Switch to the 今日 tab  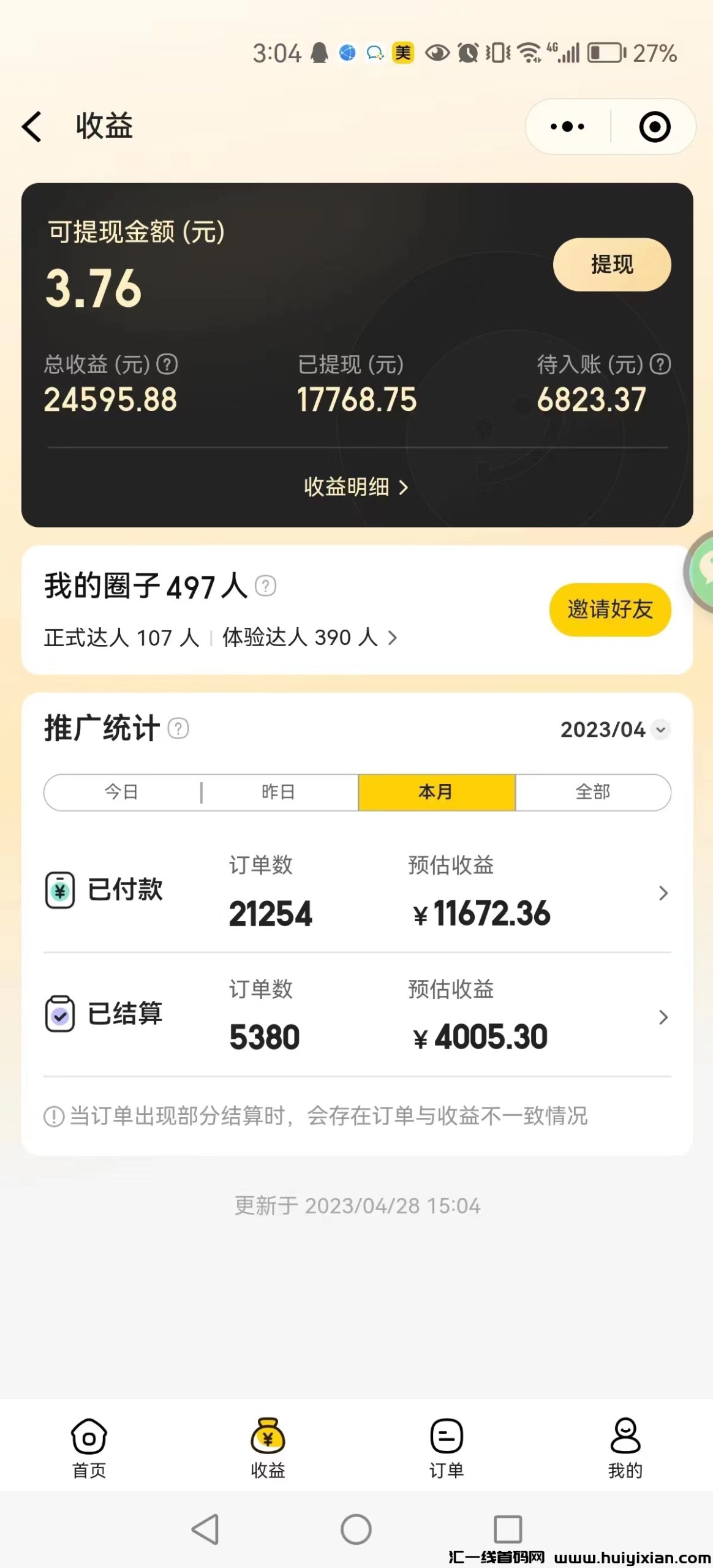point(121,791)
